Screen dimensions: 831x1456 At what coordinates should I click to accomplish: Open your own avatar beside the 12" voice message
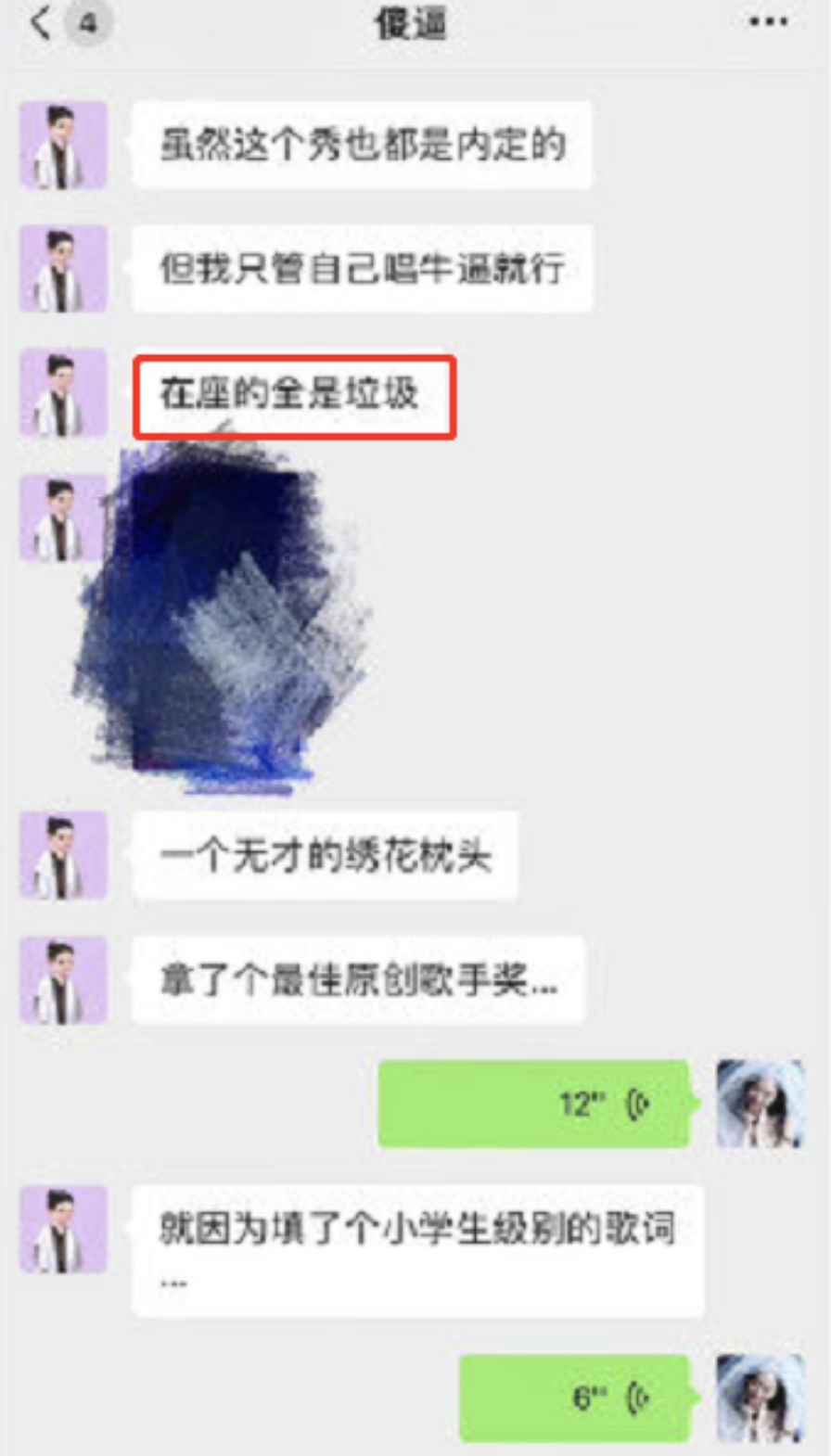[x=761, y=1104]
